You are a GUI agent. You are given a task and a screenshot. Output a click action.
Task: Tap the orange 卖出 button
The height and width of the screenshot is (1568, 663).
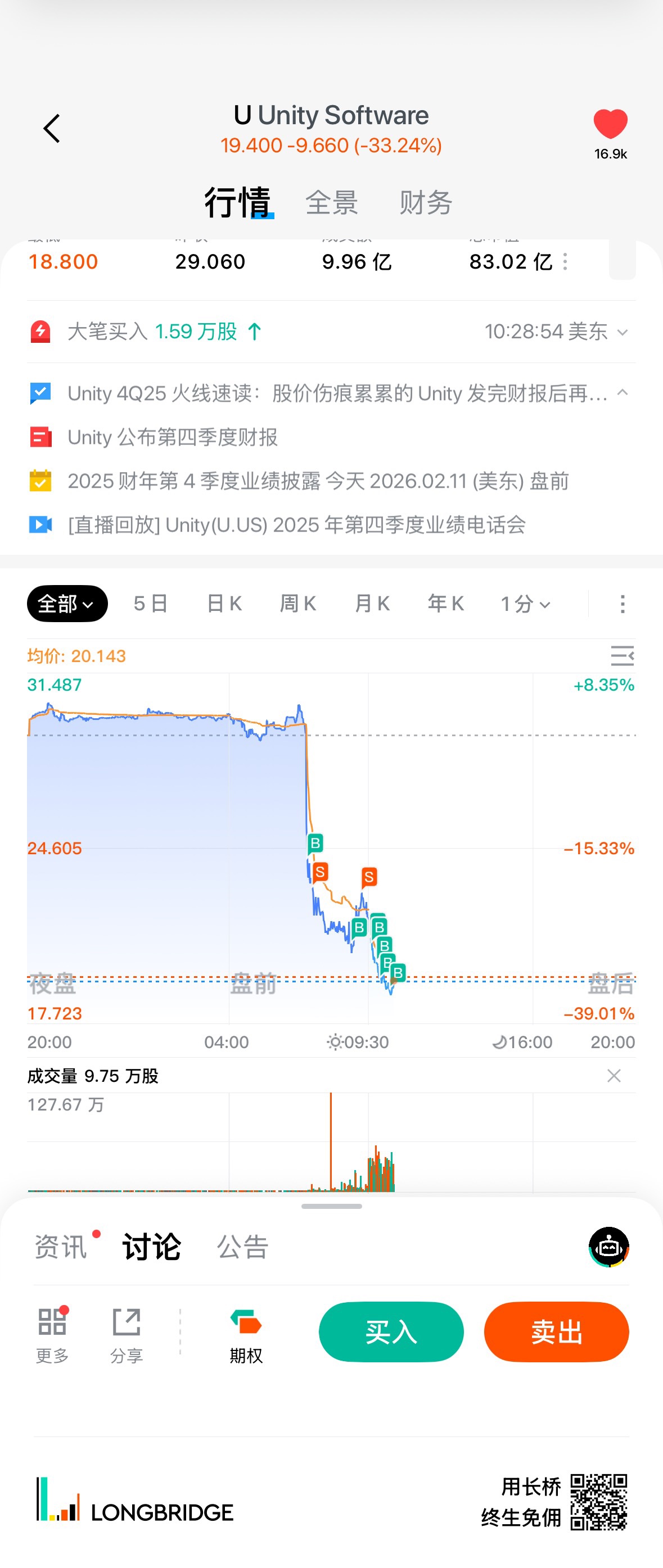pyautogui.click(x=556, y=1332)
